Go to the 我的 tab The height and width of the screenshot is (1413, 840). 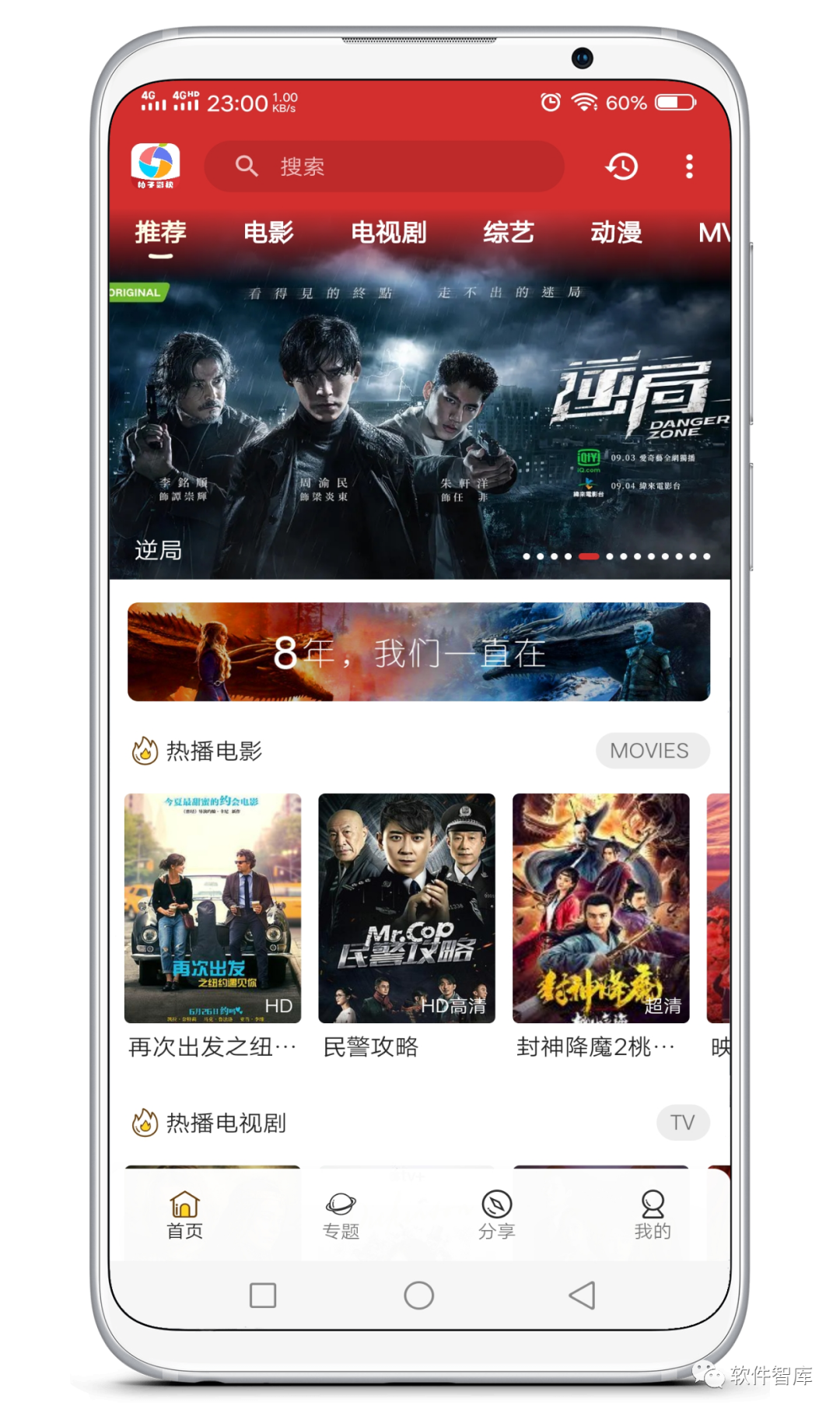click(x=652, y=1215)
